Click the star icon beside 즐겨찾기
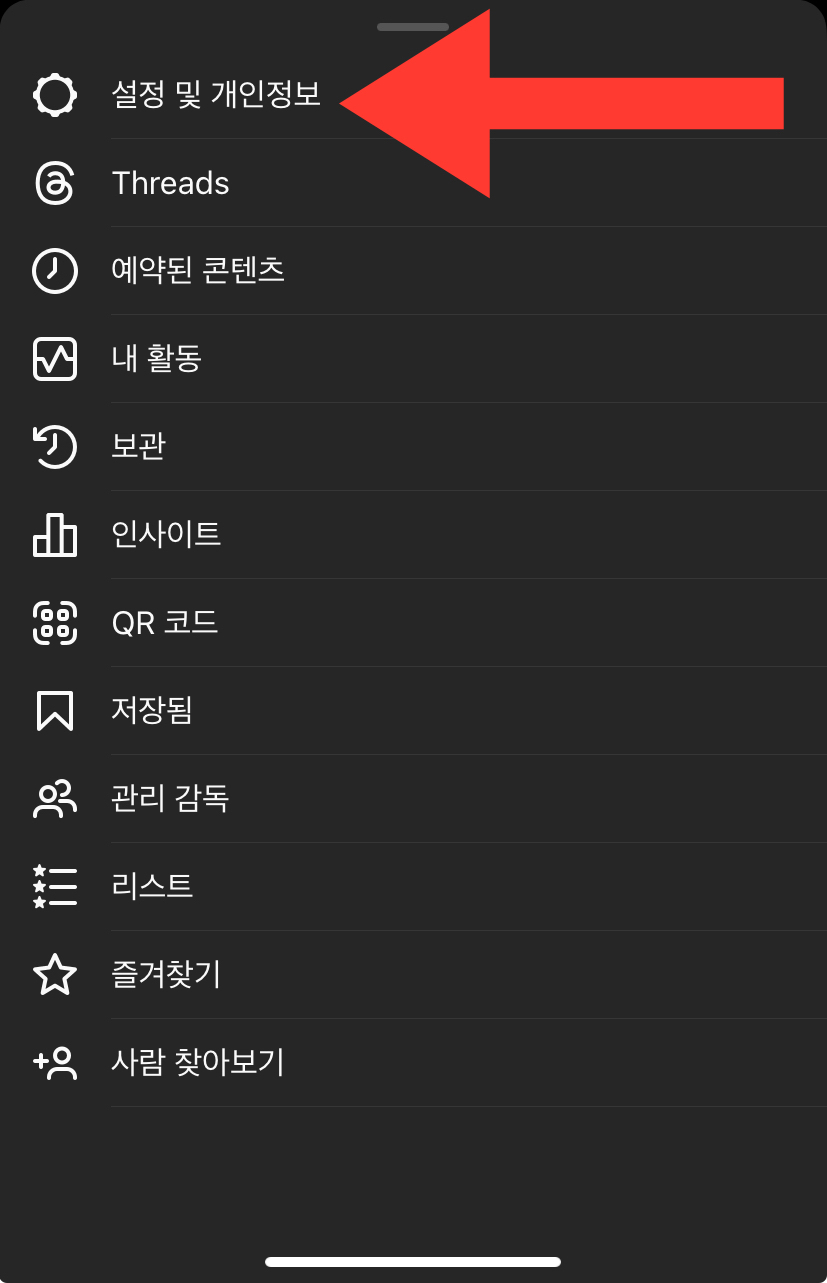 [55, 975]
